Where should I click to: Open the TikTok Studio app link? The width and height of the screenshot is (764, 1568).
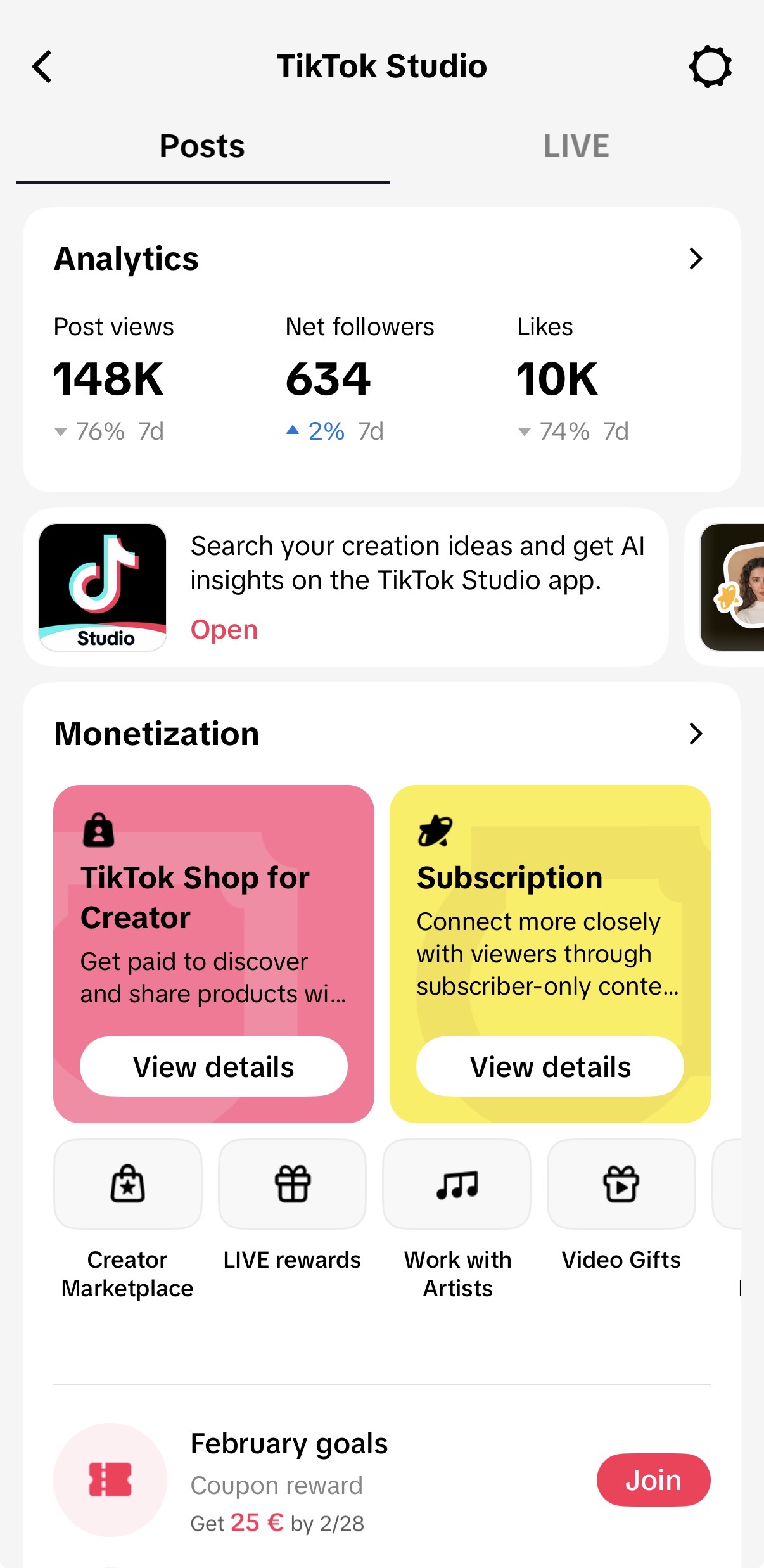[224, 630]
